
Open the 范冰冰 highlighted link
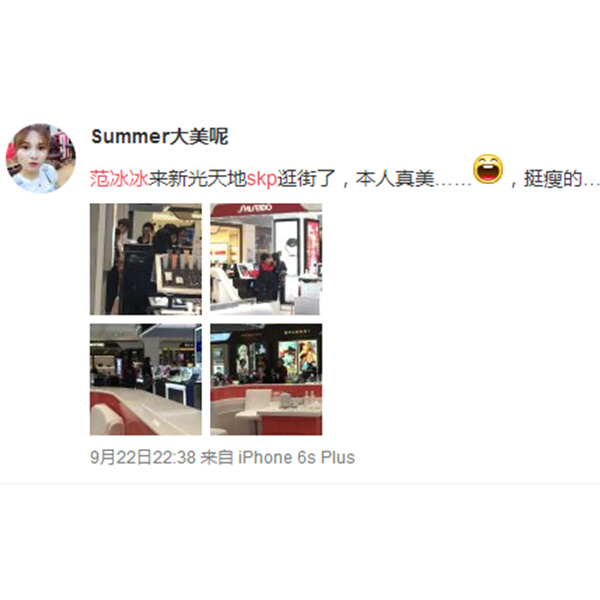(x=118, y=177)
